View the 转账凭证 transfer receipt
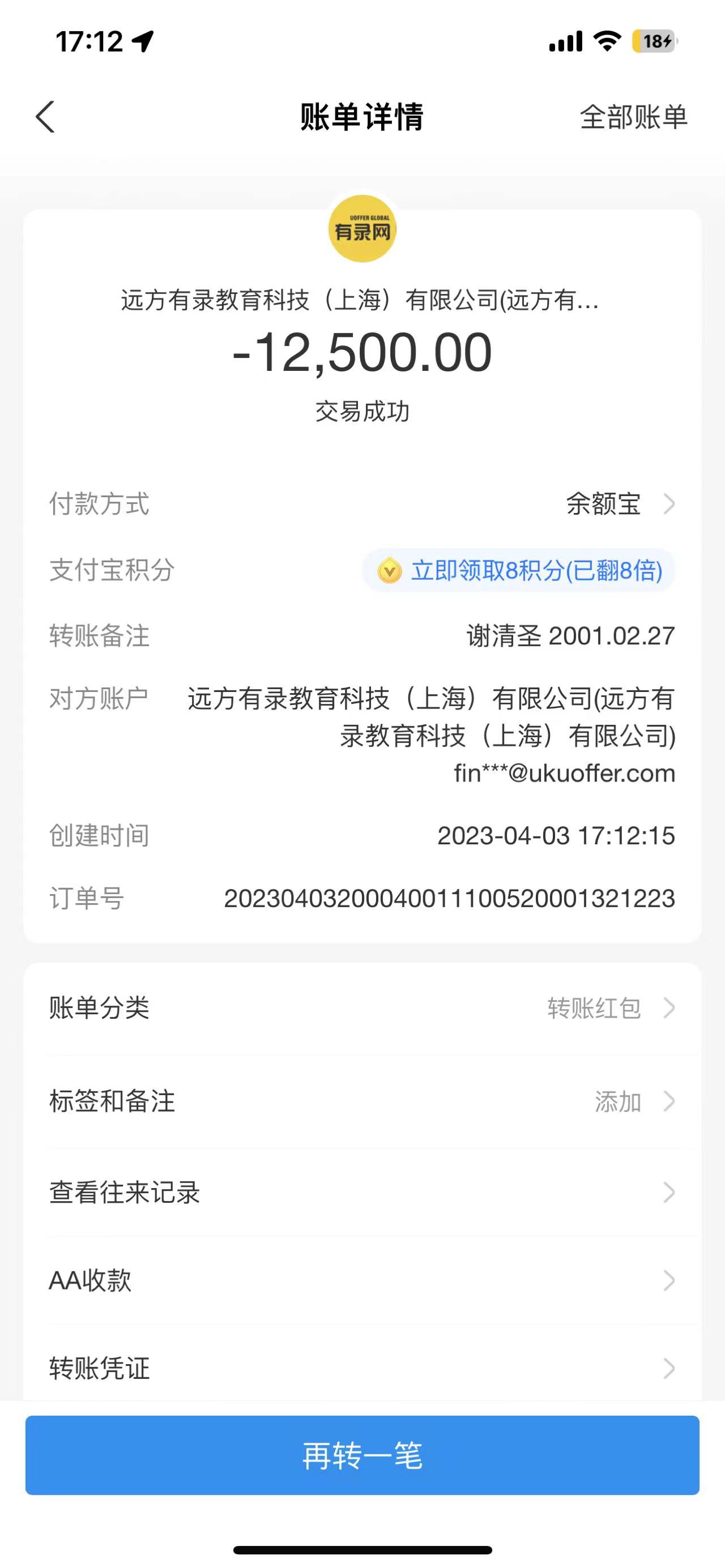Viewport: 725px width, 1568px height. (x=362, y=1368)
